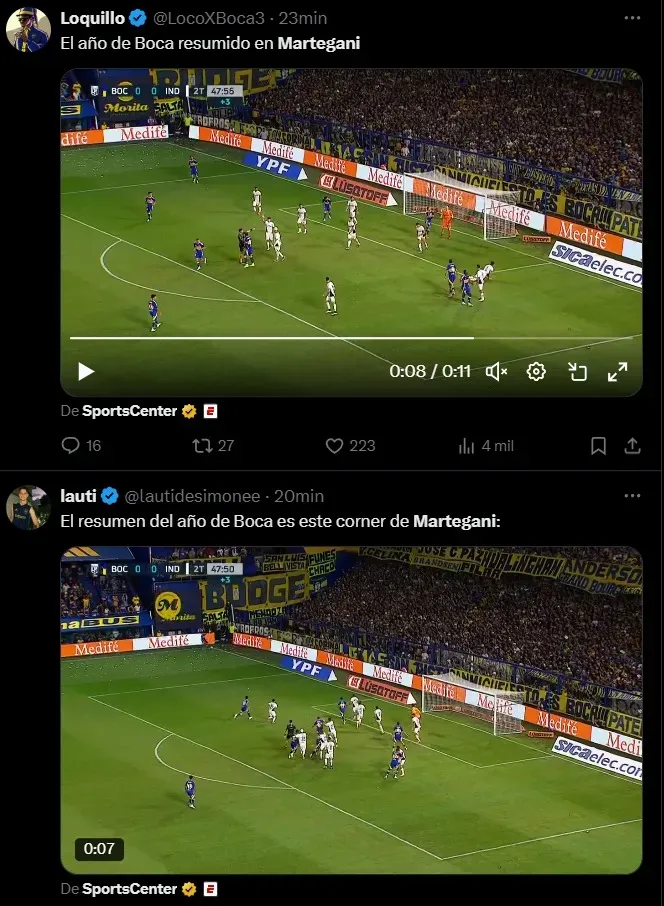
Task: Seek along Loquillo's video progress bar
Action: [300, 338]
